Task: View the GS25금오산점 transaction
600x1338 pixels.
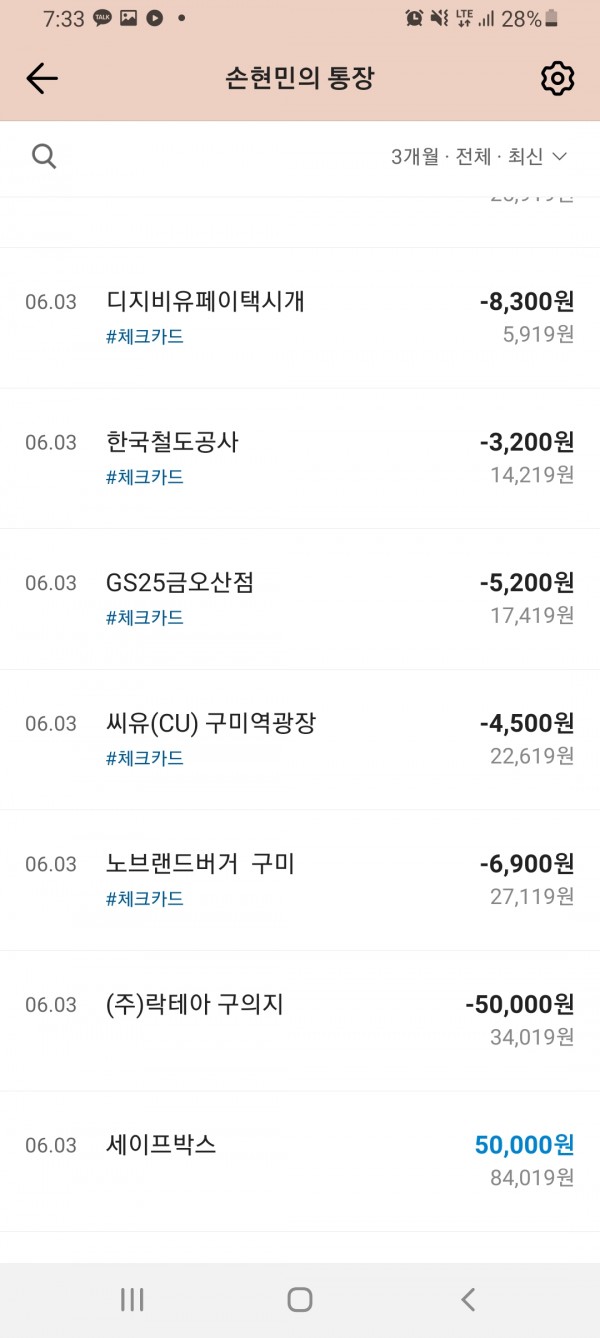Action: (300, 598)
